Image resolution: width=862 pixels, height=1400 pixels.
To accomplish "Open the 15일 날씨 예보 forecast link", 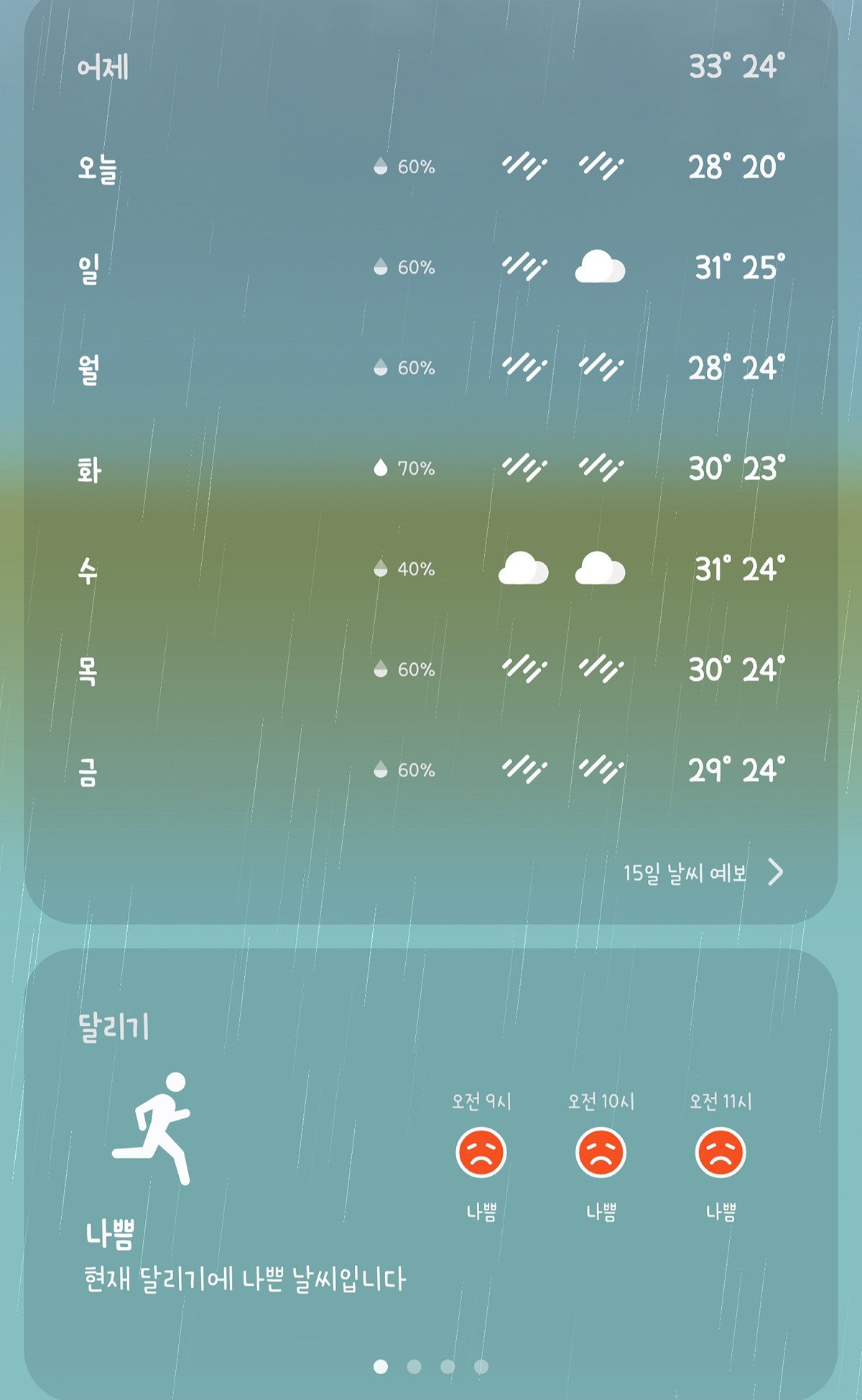I will coord(703,873).
